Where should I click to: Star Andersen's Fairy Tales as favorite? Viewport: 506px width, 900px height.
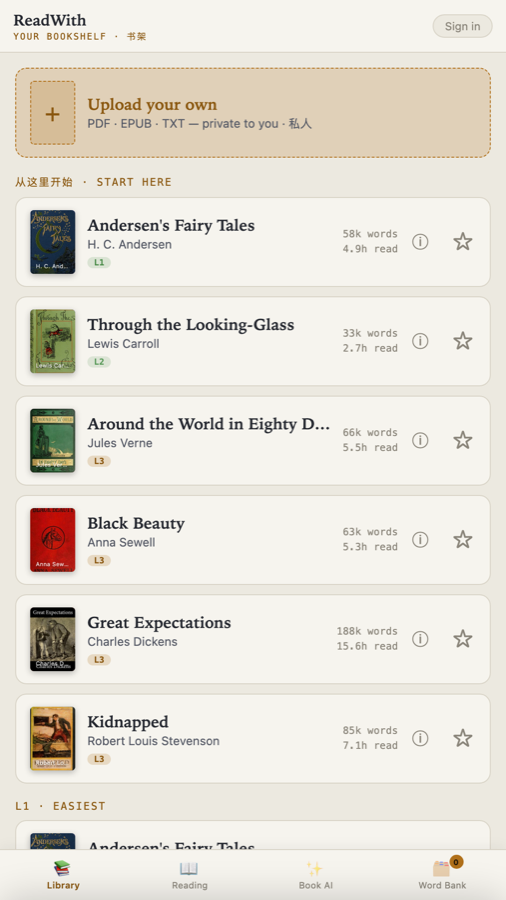coord(463,242)
